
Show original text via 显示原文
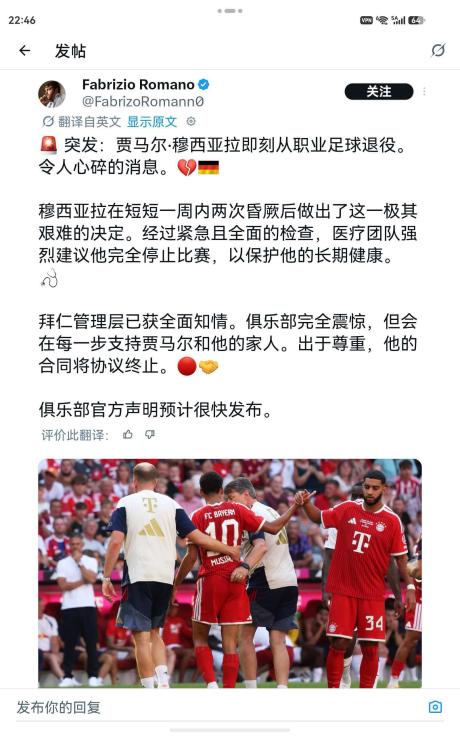(x=152, y=122)
